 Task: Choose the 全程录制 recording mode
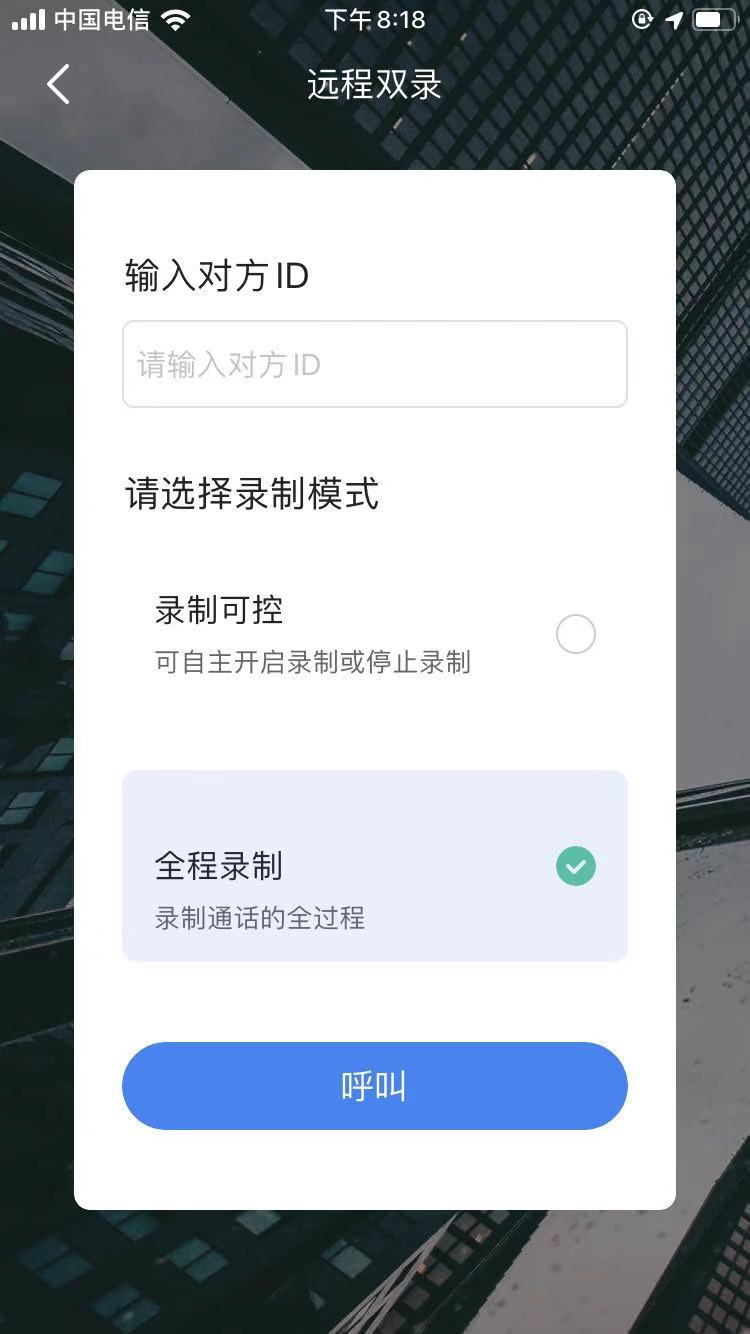click(x=374, y=866)
